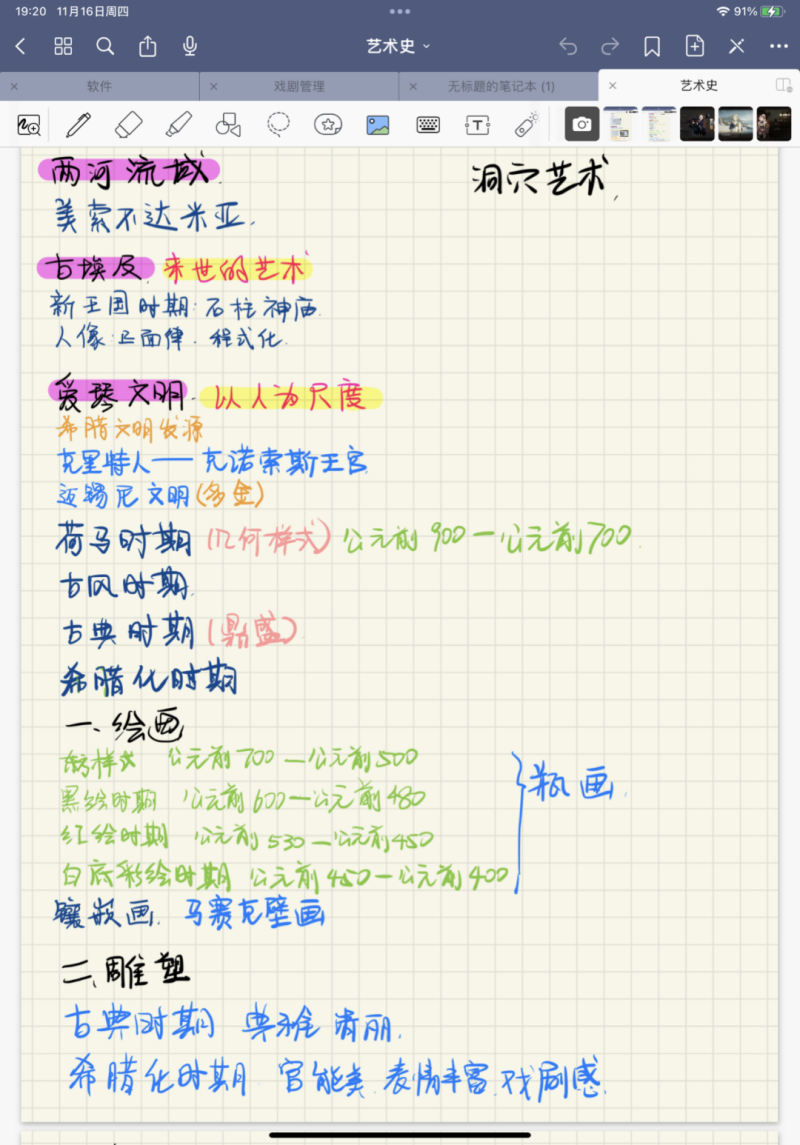Screen dimensions: 800x1145
Task: Bookmark the current page
Action: tap(652, 46)
